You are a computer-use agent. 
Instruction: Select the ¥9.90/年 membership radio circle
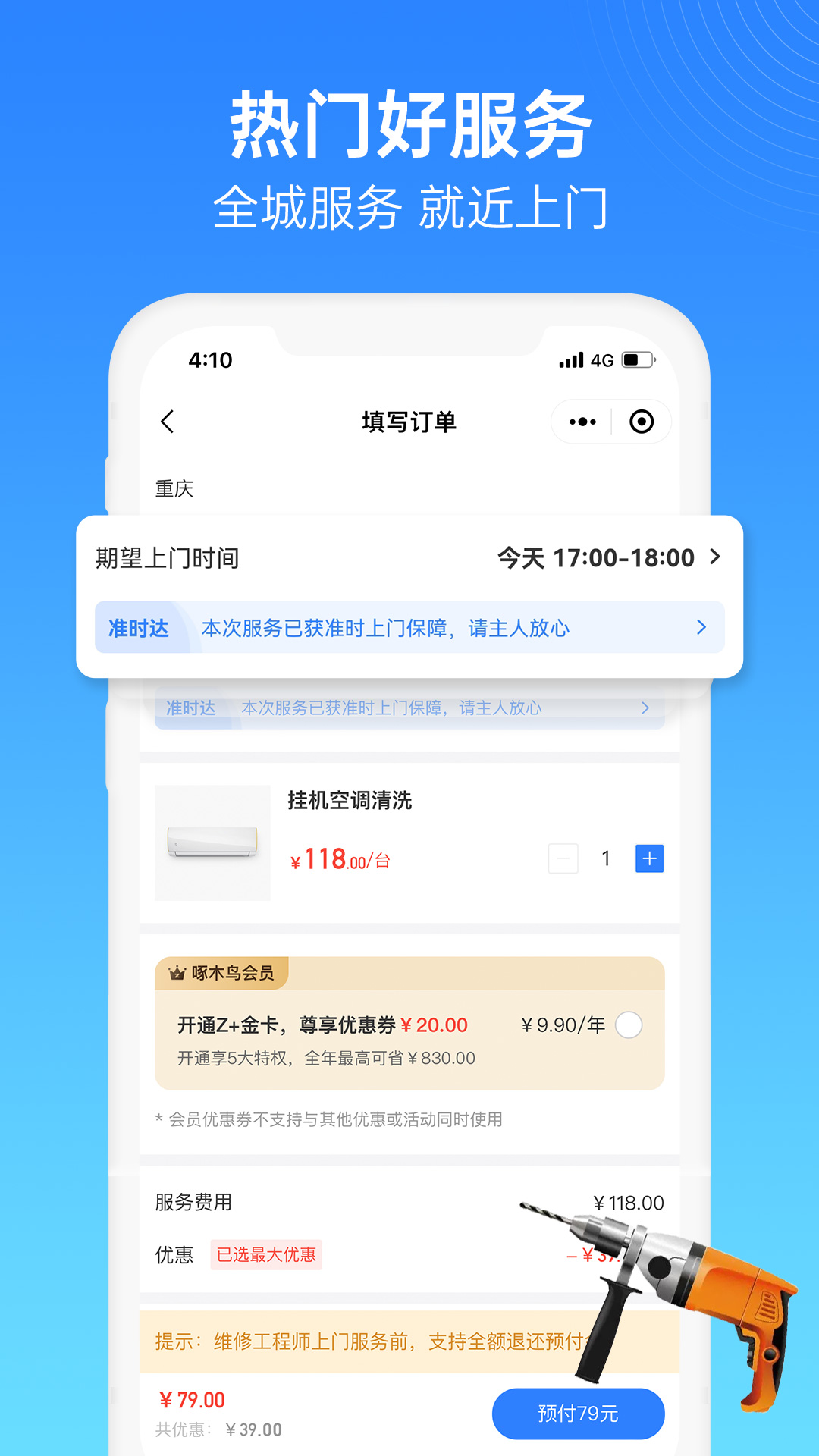click(627, 1025)
